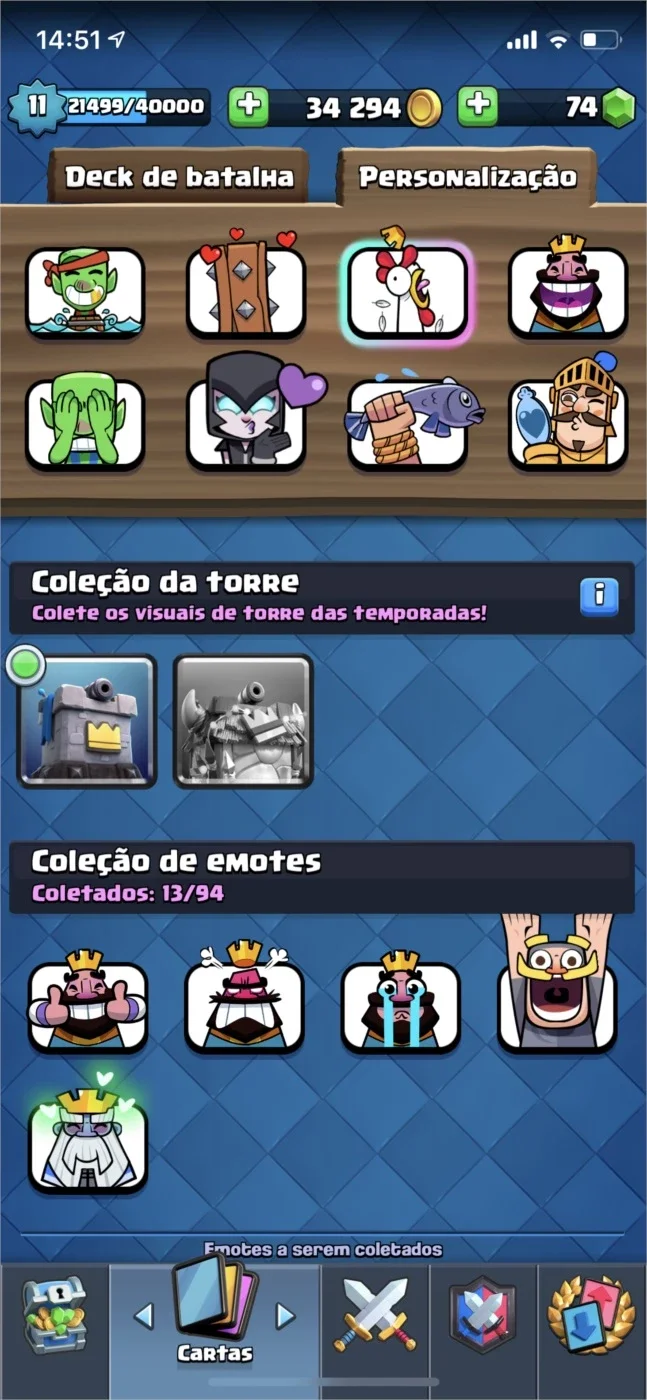The height and width of the screenshot is (1400, 647).
Task: Switch to the Deck de batalha tab
Action: click(179, 177)
